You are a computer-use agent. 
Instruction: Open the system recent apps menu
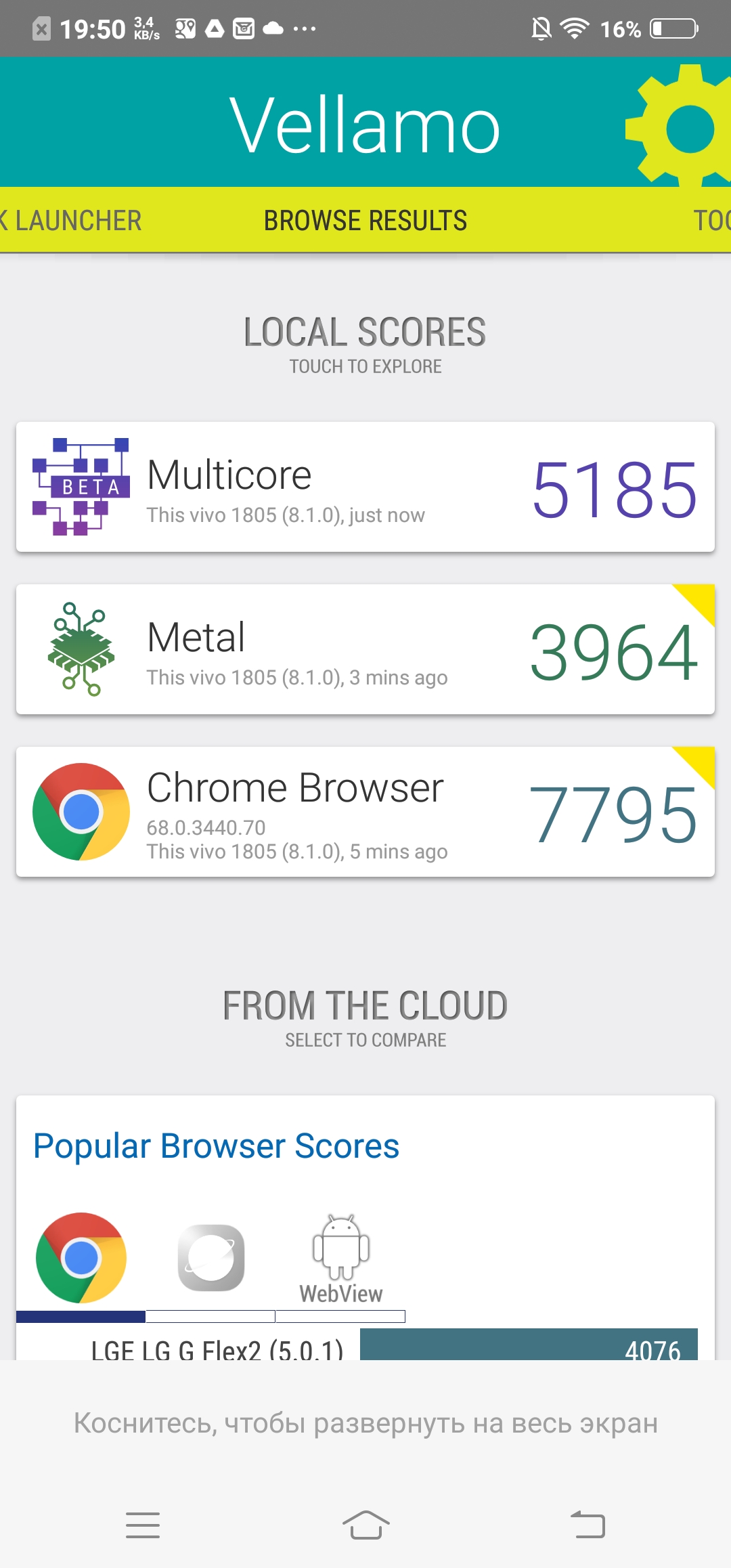pyautogui.click(x=143, y=1525)
